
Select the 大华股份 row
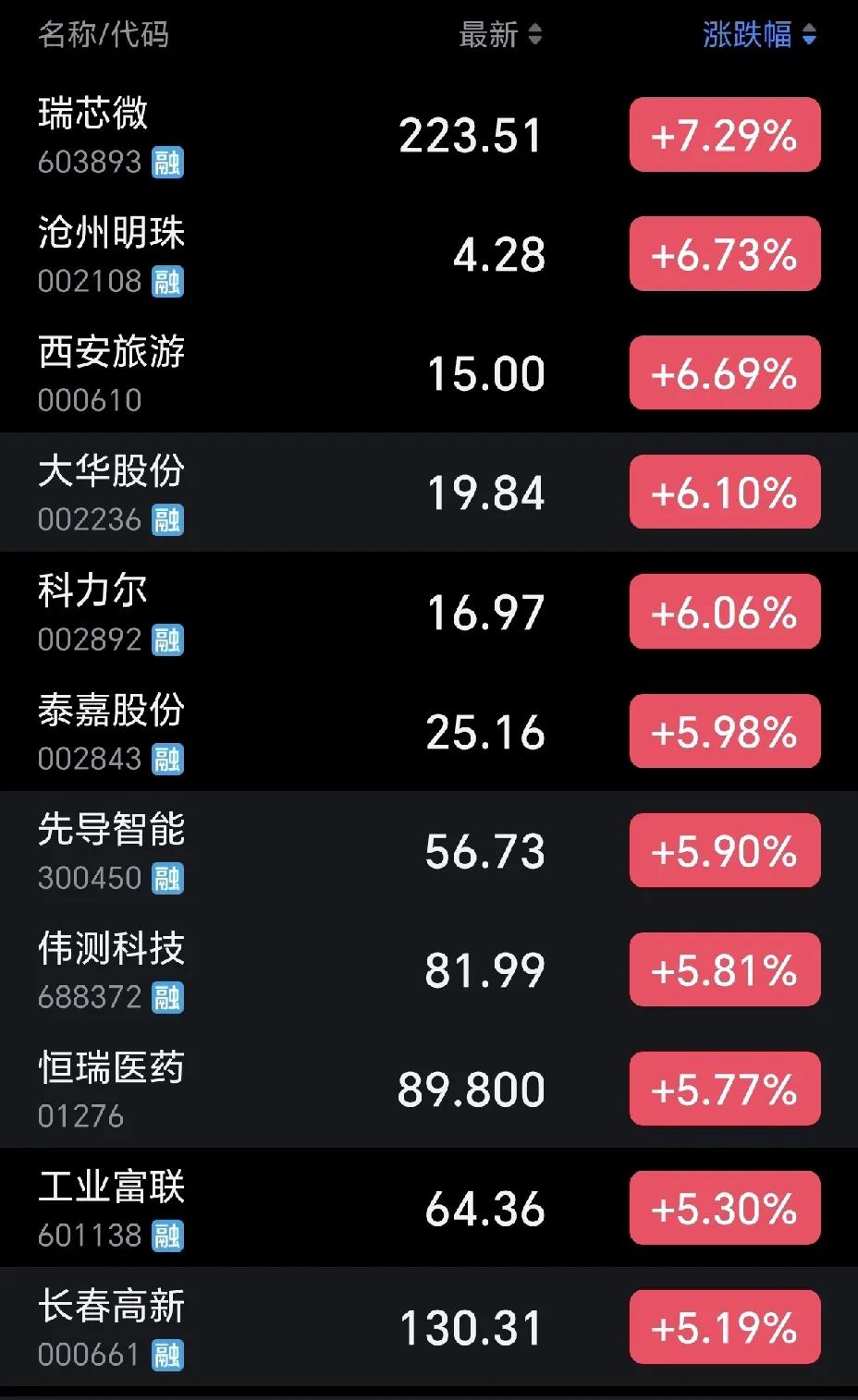coord(429,493)
